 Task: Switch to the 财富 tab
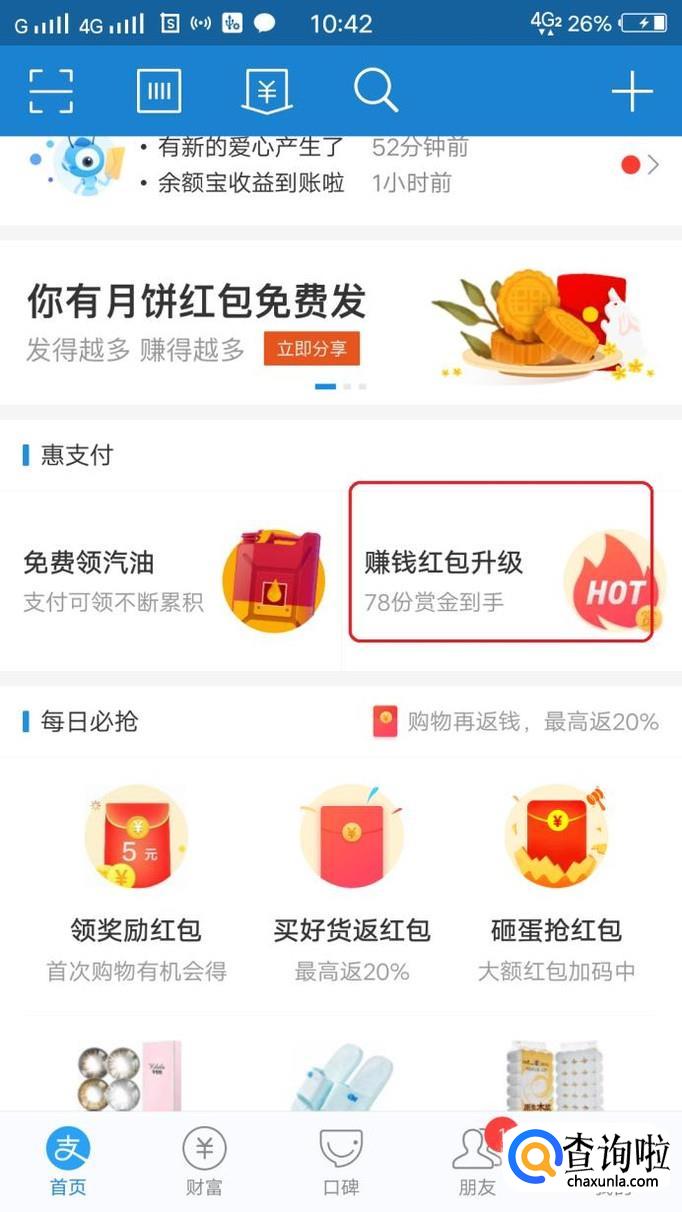(x=204, y=1162)
